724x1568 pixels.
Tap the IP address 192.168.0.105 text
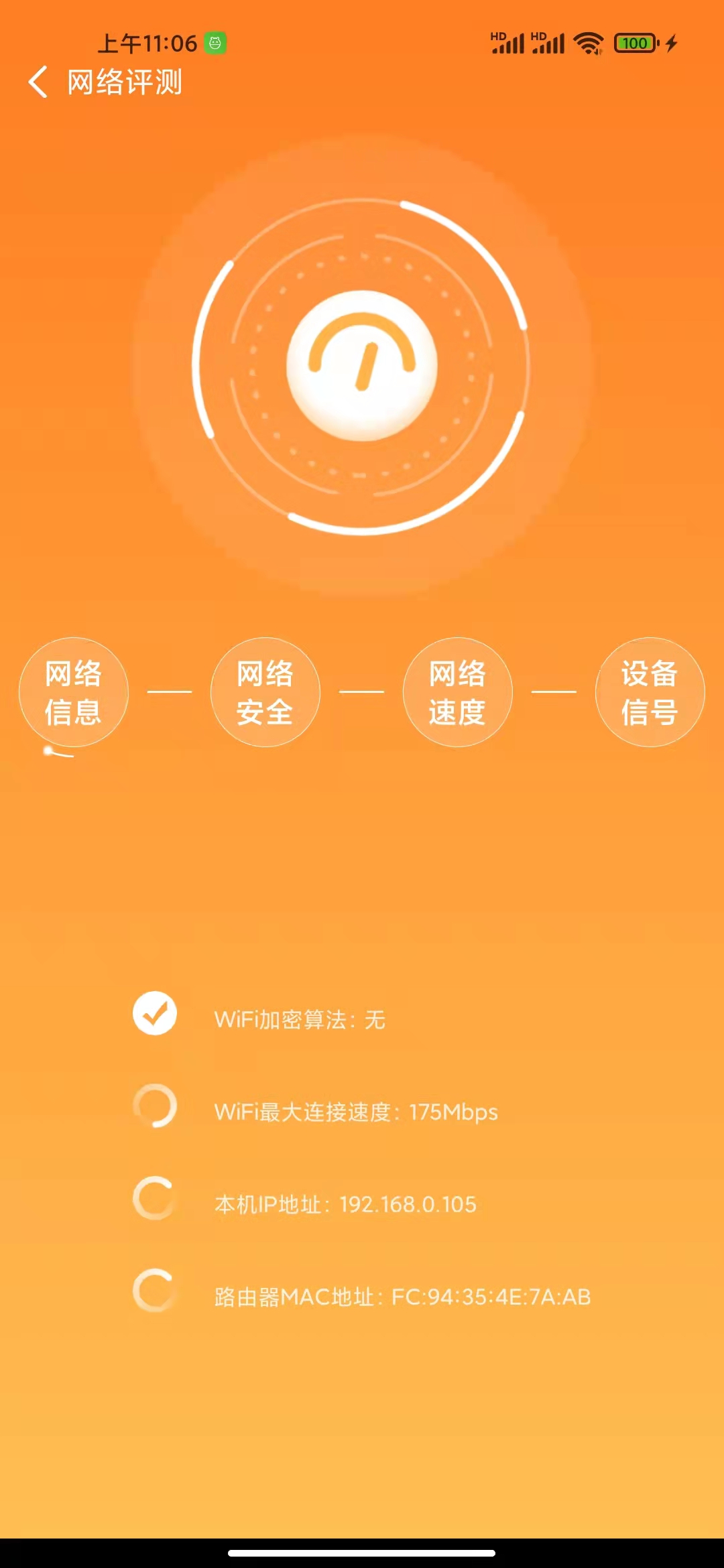pyautogui.click(x=406, y=1203)
